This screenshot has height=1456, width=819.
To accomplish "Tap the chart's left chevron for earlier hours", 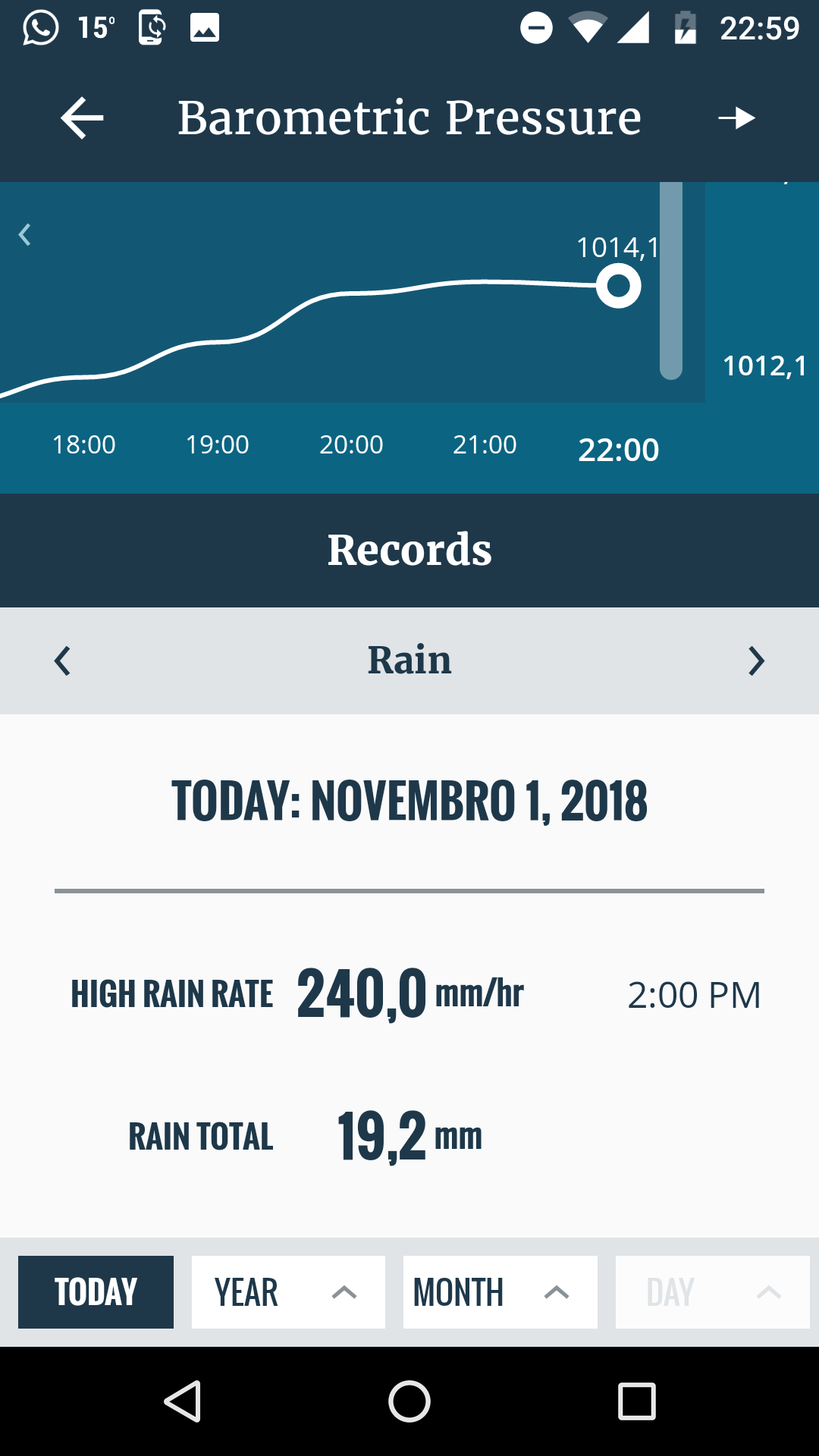I will click(x=25, y=234).
